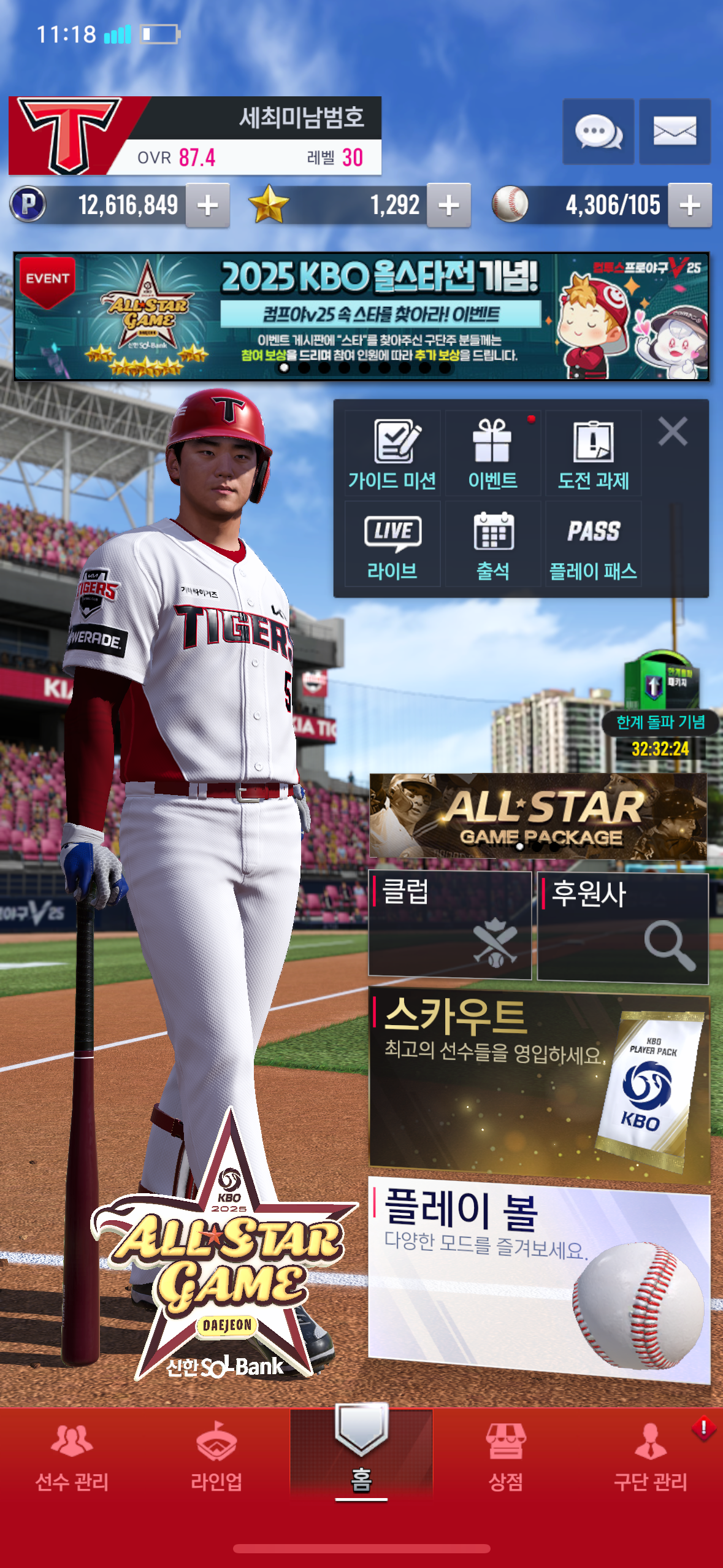Open the 후원사 card
Viewport: 723px width, 1568px height.
point(622,928)
